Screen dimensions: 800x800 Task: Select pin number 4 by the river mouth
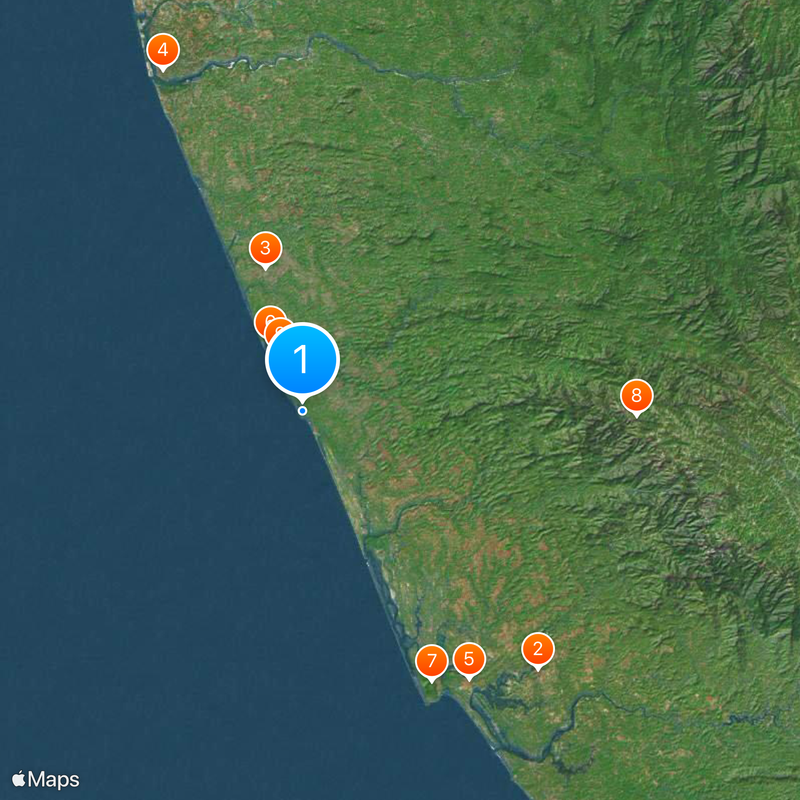click(x=163, y=50)
